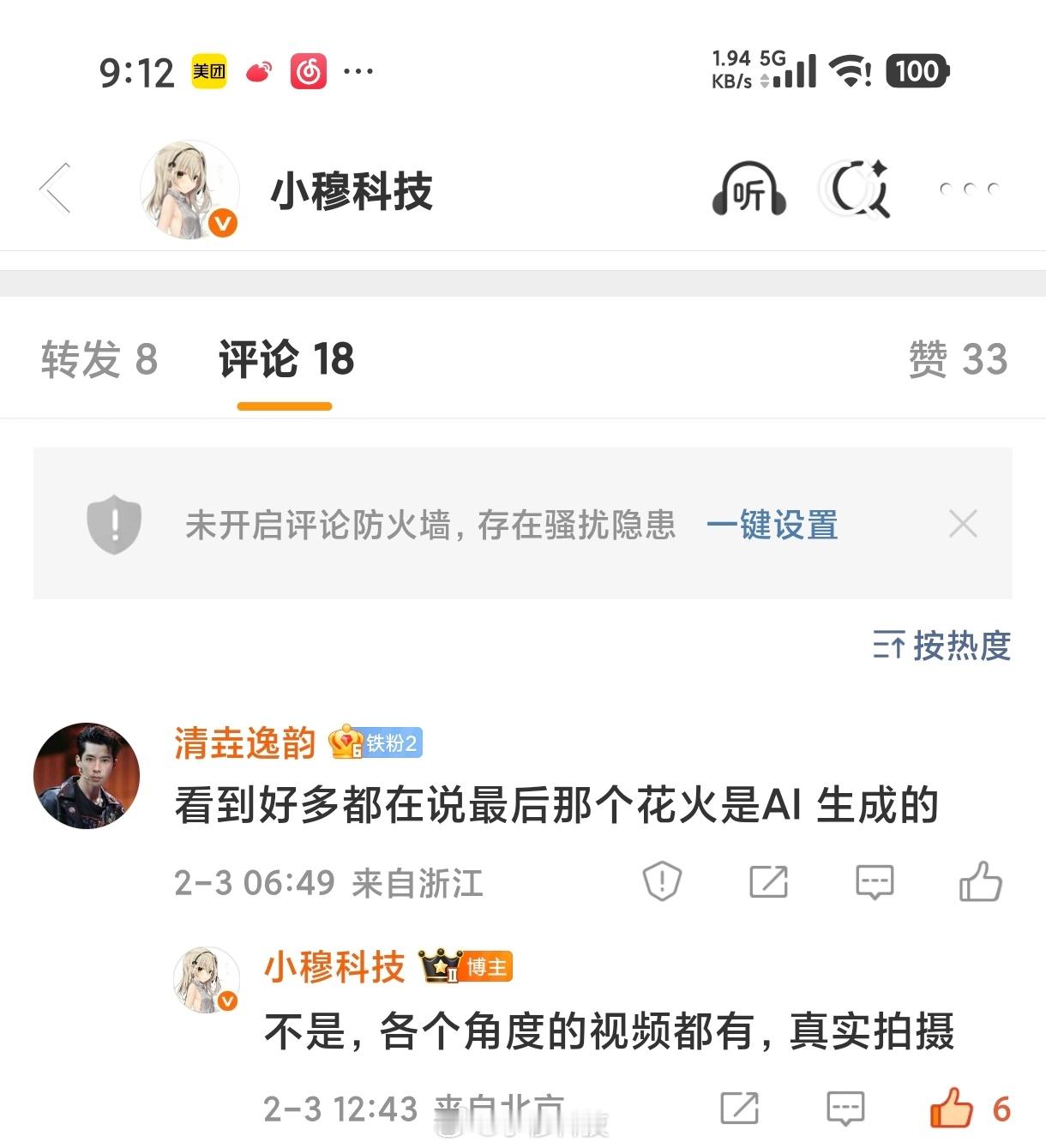The height and width of the screenshot is (1148, 1046).
Task: Tap the repost icon under 清垚逸韵's comment
Action: 770,881
